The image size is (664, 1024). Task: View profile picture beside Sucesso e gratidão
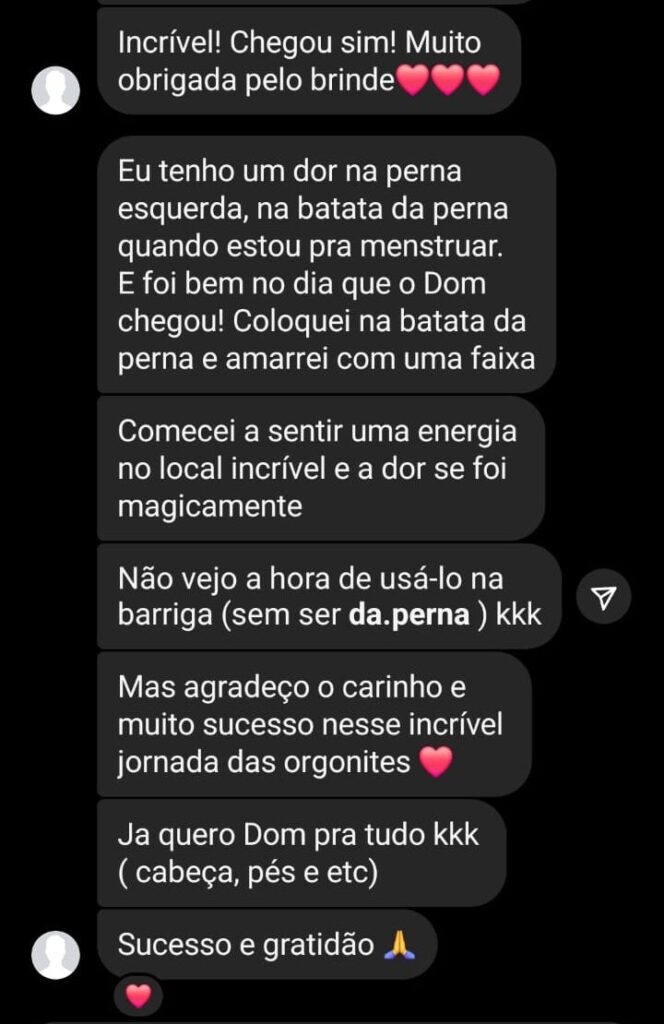(x=56, y=954)
